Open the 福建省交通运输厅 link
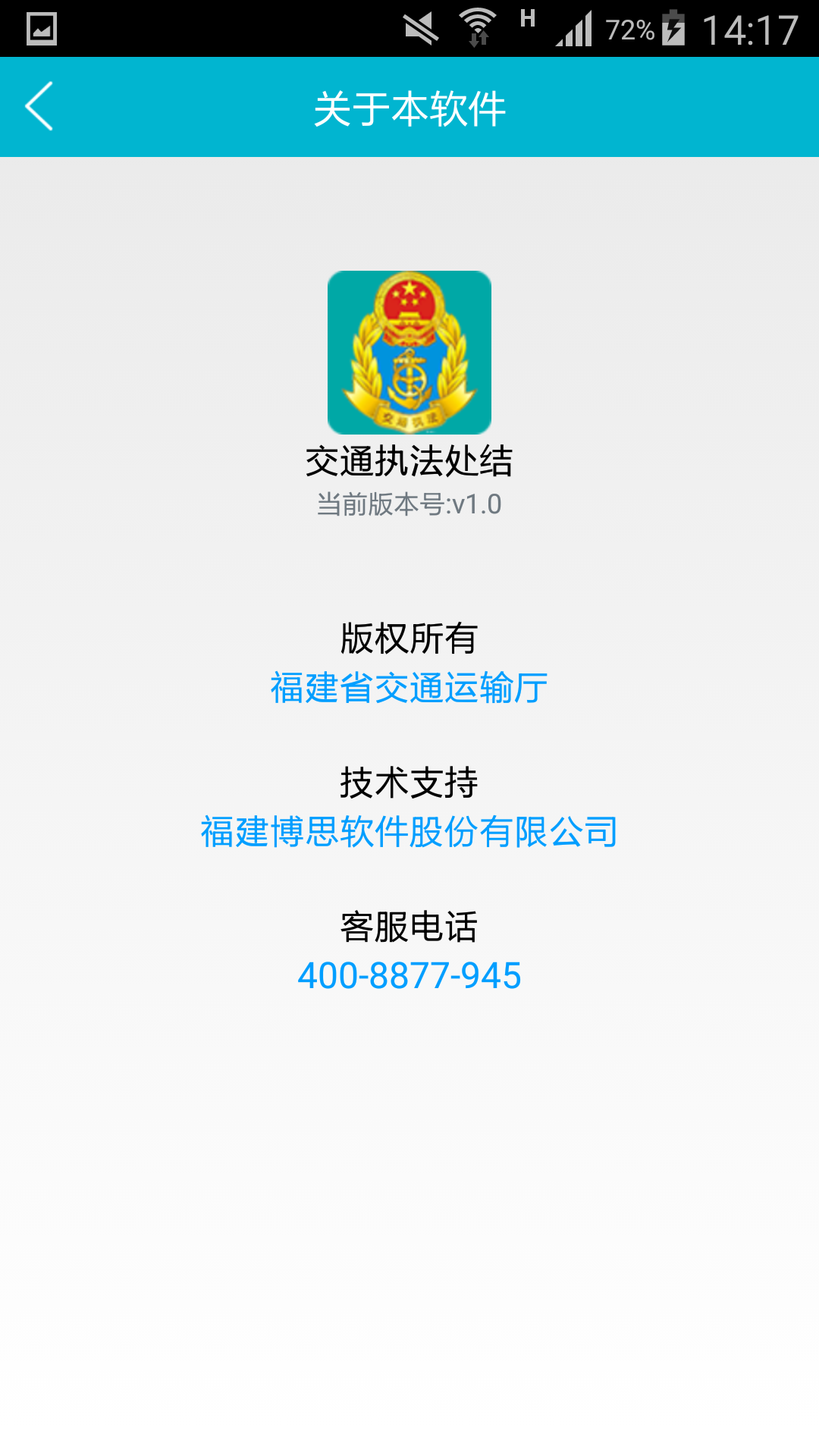819x1456 pixels. click(409, 688)
